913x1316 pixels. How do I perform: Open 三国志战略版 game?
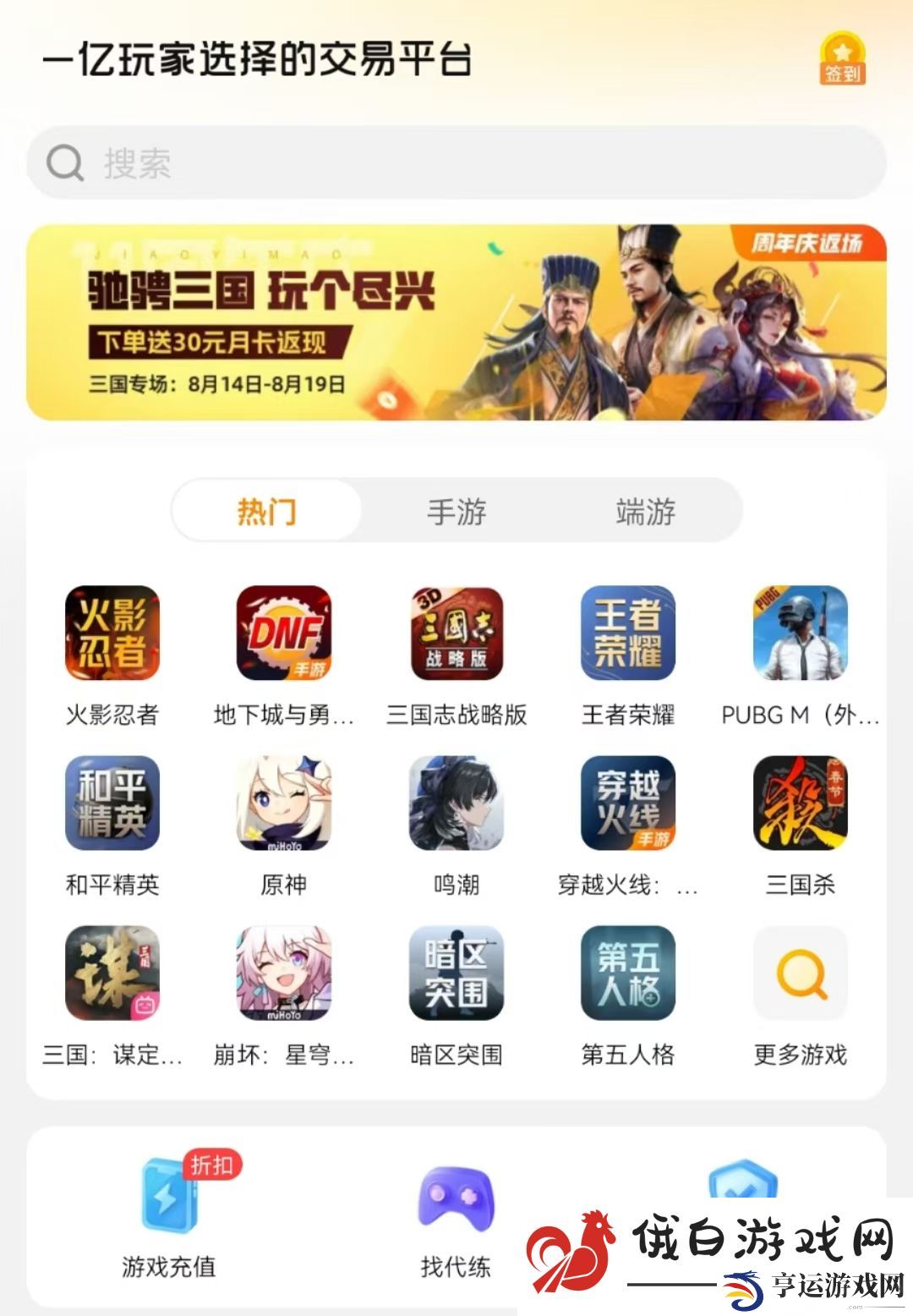tap(456, 633)
